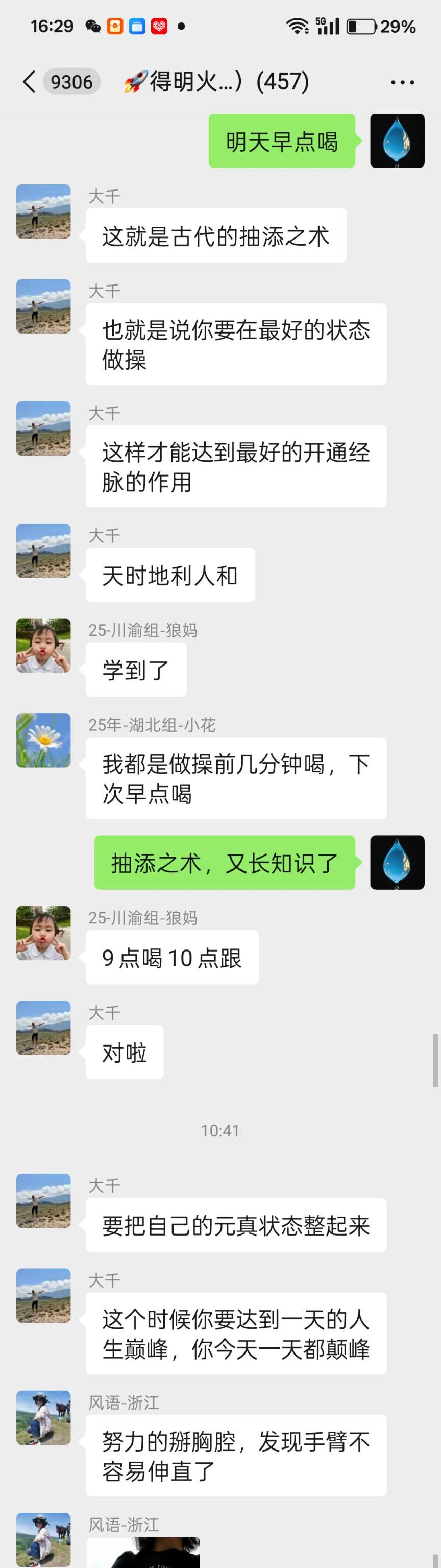Viewport: 441px width, 1568px height.
Task: Open my avatar beside 明天早点喝
Action: [397, 140]
